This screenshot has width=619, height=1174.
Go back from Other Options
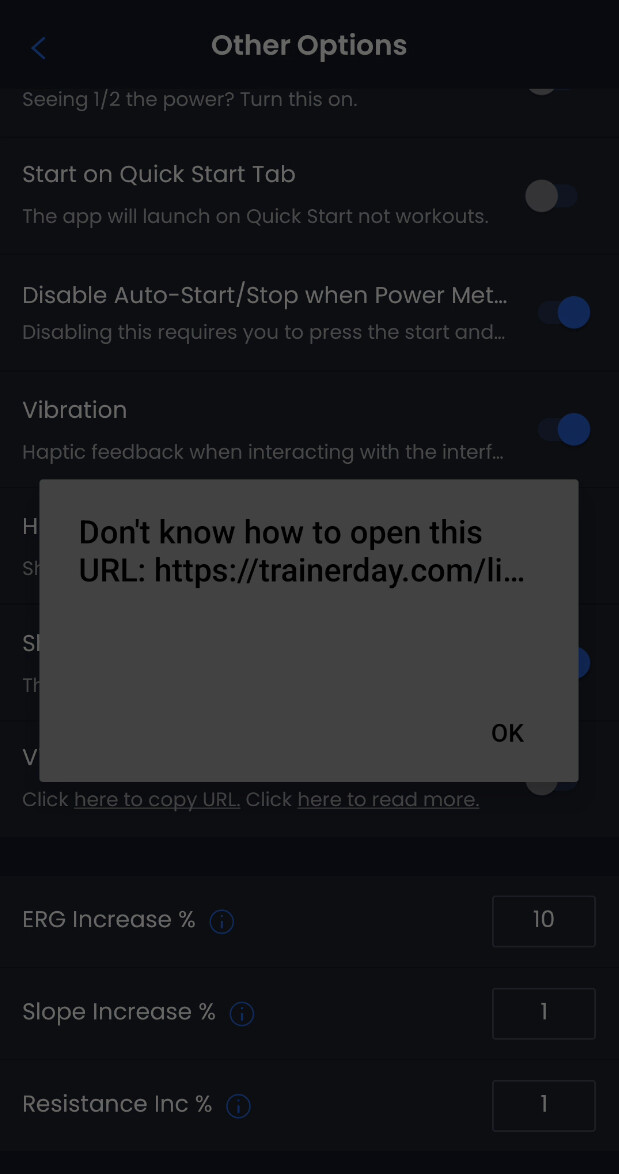38,48
